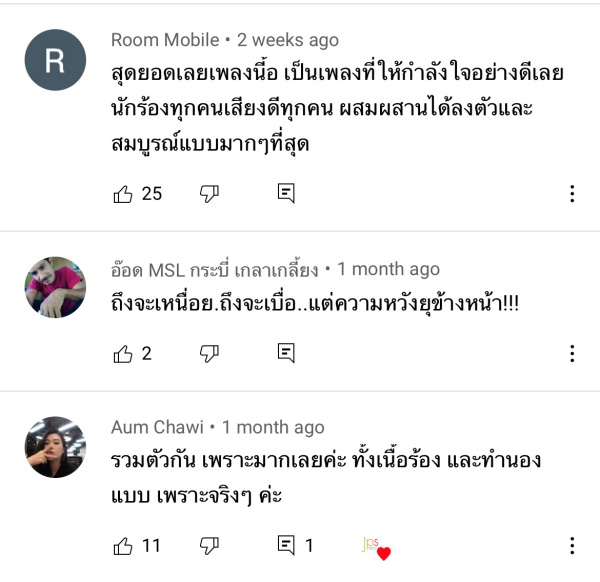Dislike Aum Chawi's comment

(x=209, y=545)
